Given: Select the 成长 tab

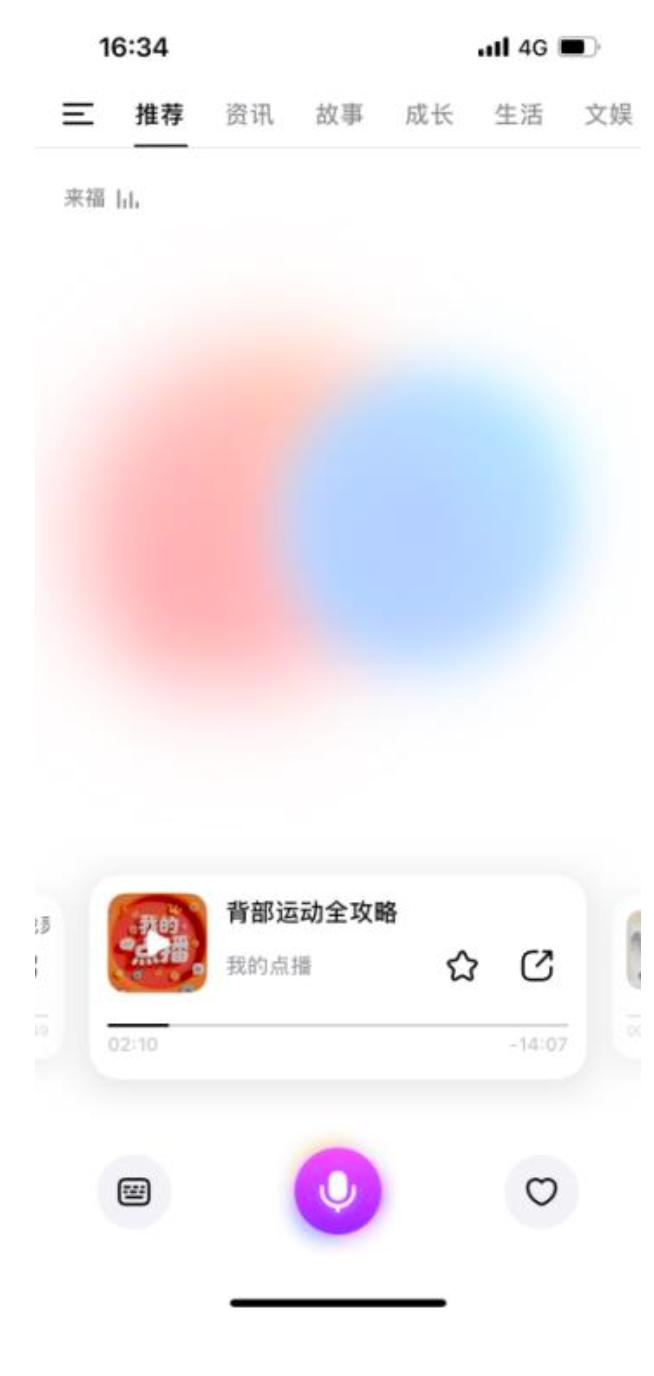Looking at the screenshot, I should click(x=429, y=116).
